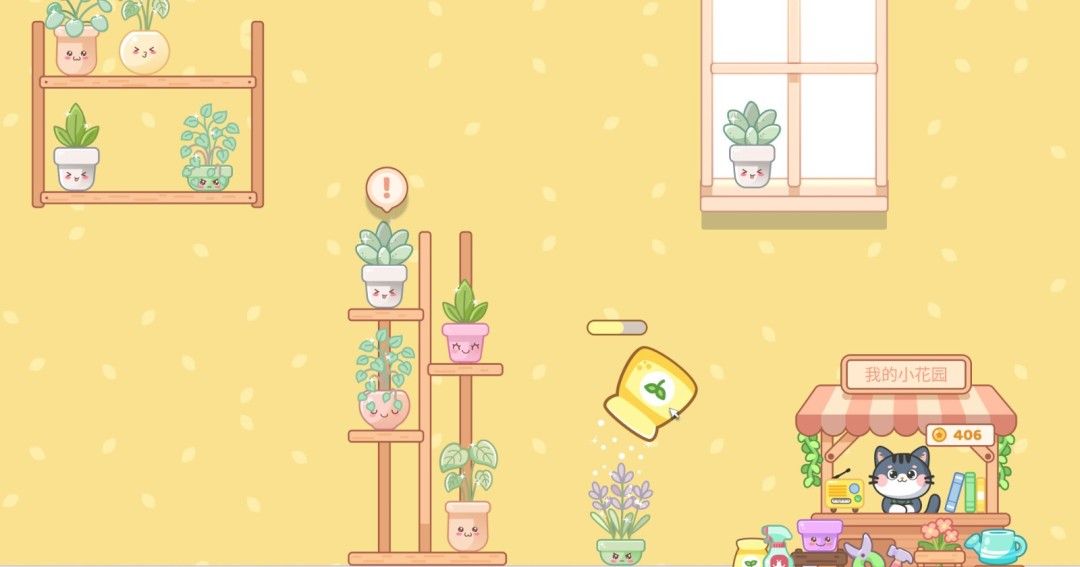Pick the purple empty flower pot
This screenshot has height=567, width=1080.
click(x=820, y=536)
